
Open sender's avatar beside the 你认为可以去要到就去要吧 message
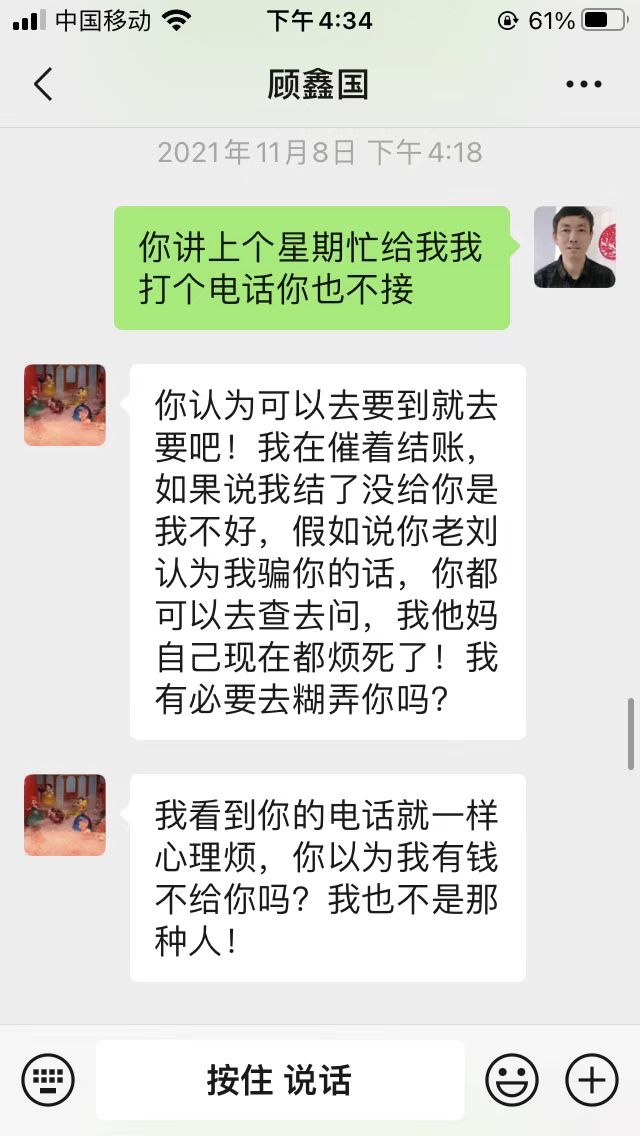point(65,405)
